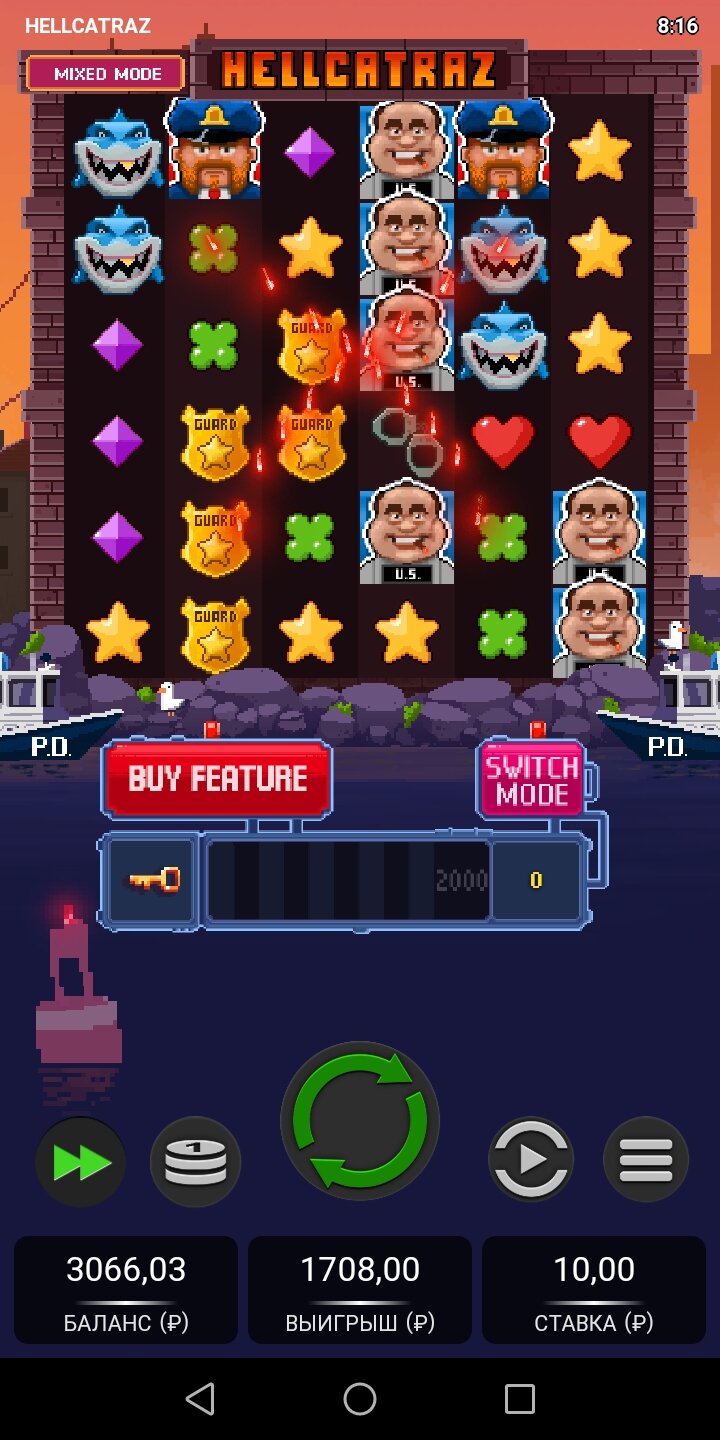Screen dimensions: 720x1440
Task: Open bet settings via the coins icon
Action: pos(195,1162)
